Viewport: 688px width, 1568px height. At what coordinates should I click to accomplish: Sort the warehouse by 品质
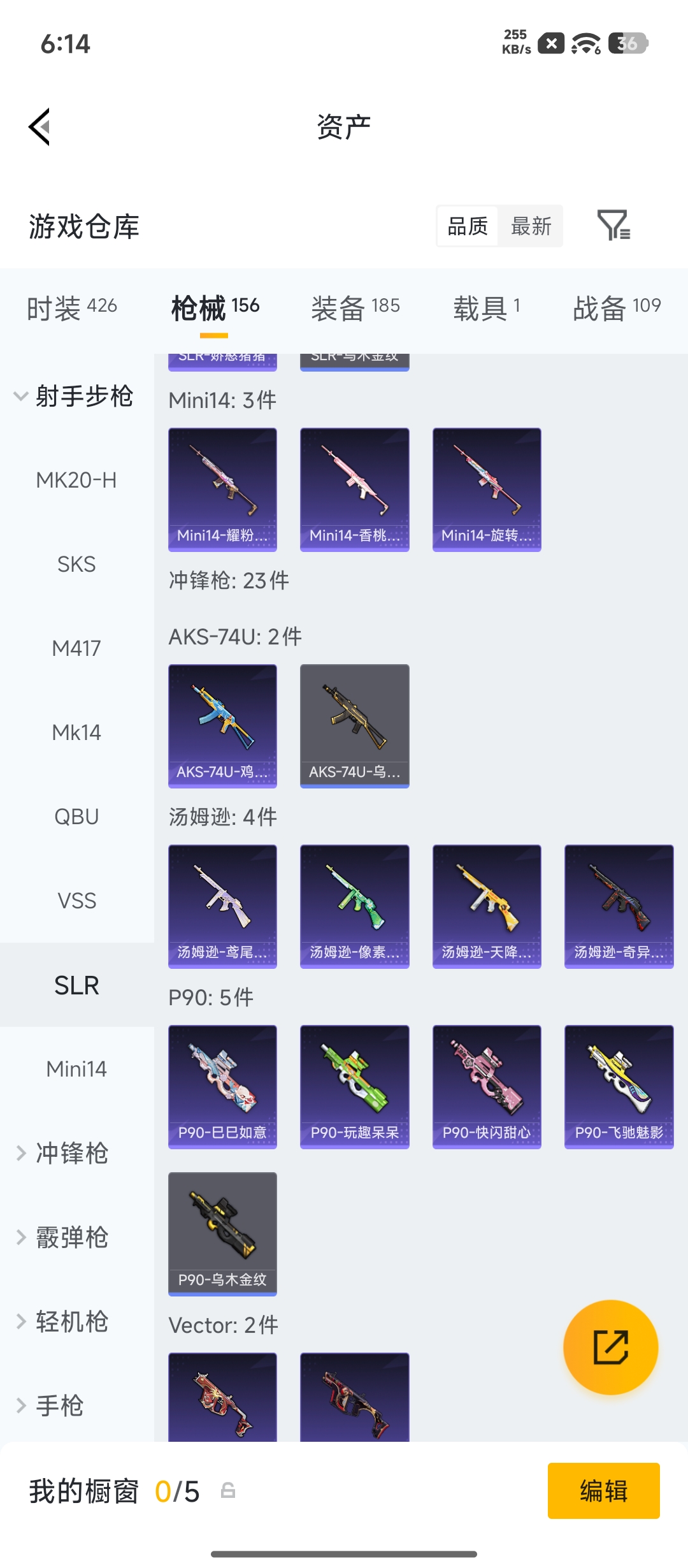click(468, 226)
